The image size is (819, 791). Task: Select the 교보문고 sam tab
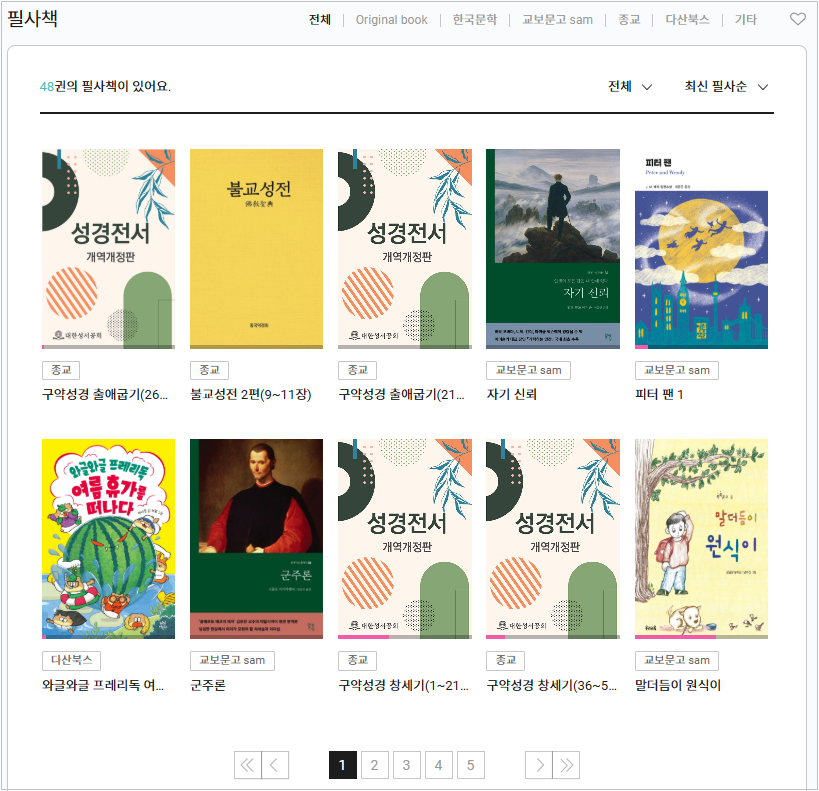click(557, 20)
